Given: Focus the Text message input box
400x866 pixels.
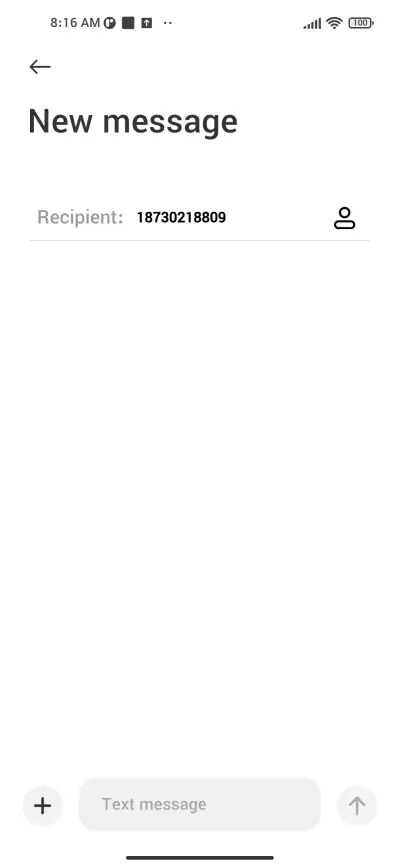Looking at the screenshot, I should [x=200, y=804].
